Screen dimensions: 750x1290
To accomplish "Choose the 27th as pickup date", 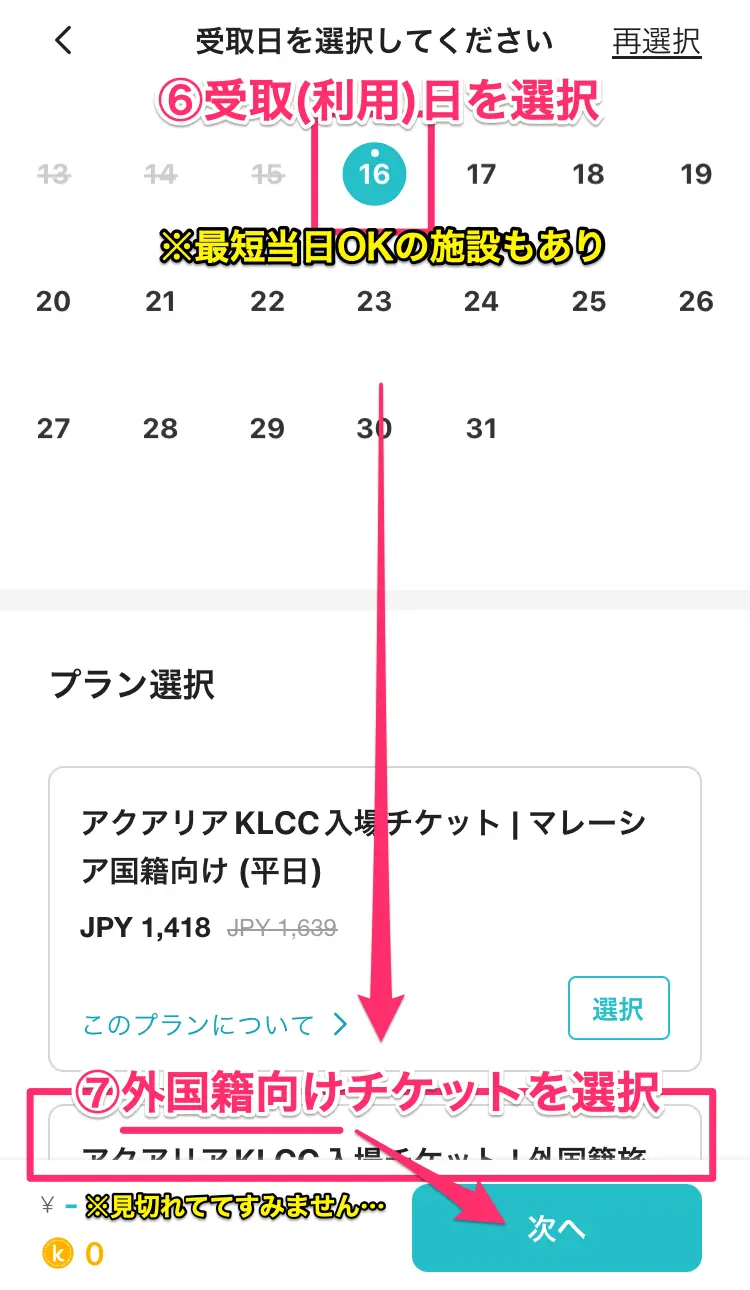I will click(x=53, y=428).
